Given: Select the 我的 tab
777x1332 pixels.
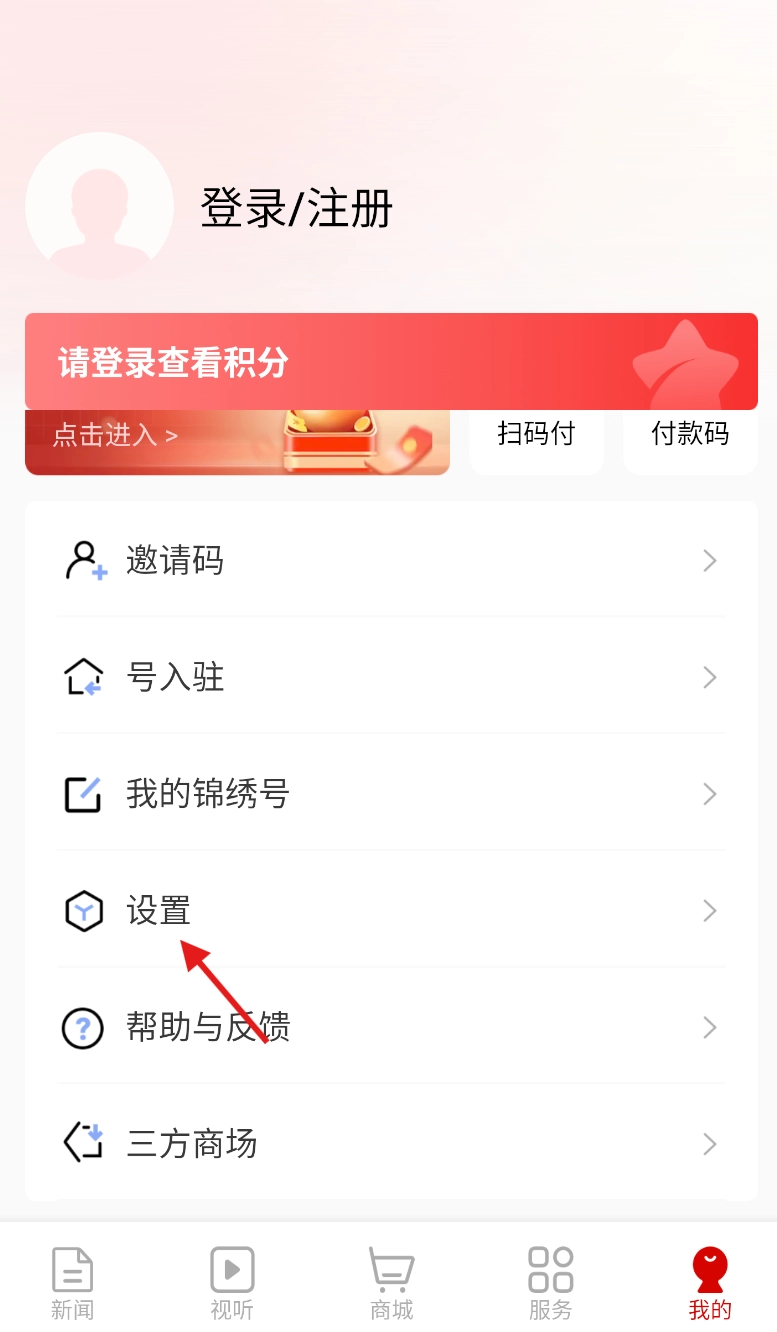Looking at the screenshot, I should [710, 1282].
